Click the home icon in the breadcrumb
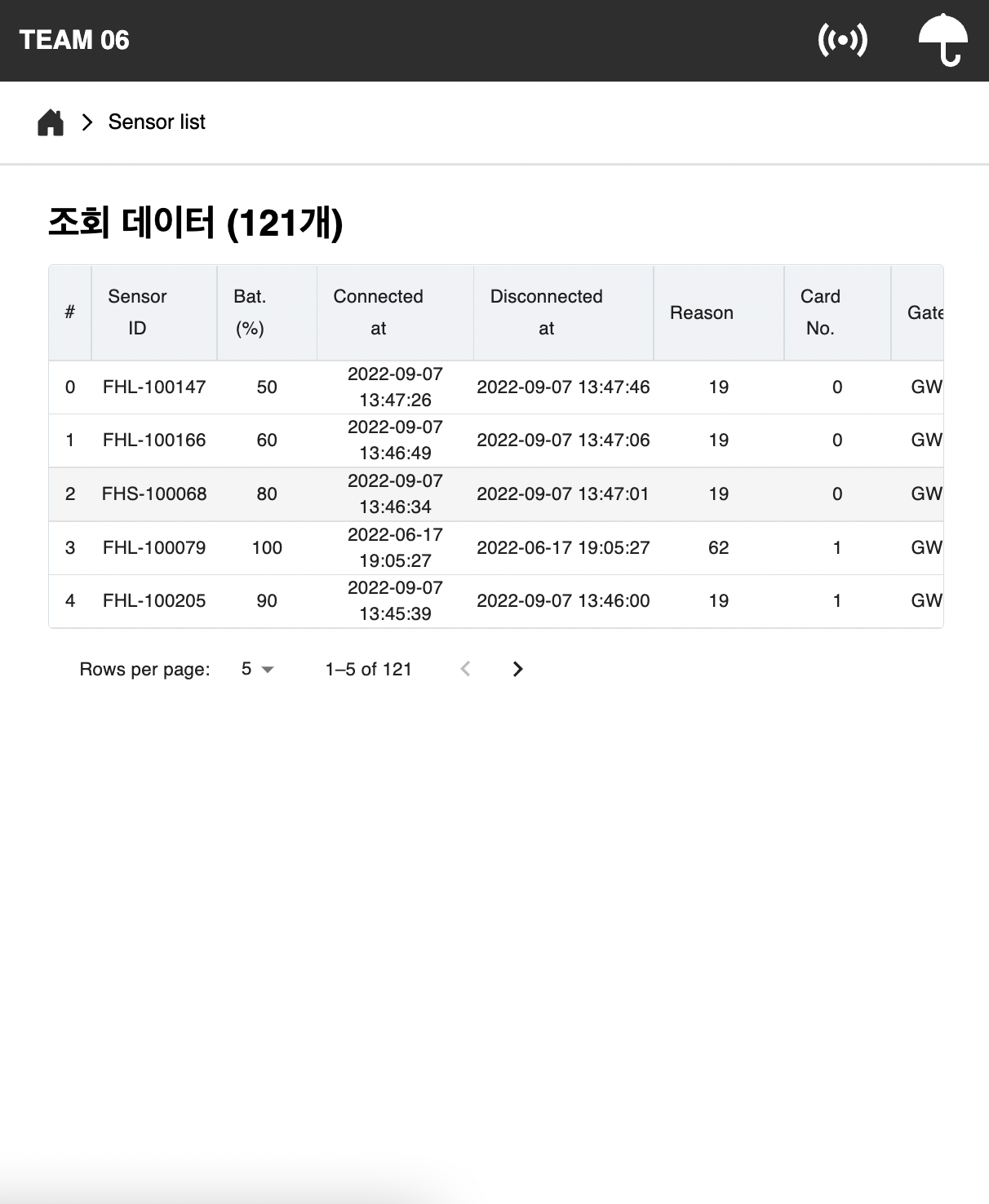This screenshot has width=989, height=1204. pos(51,122)
